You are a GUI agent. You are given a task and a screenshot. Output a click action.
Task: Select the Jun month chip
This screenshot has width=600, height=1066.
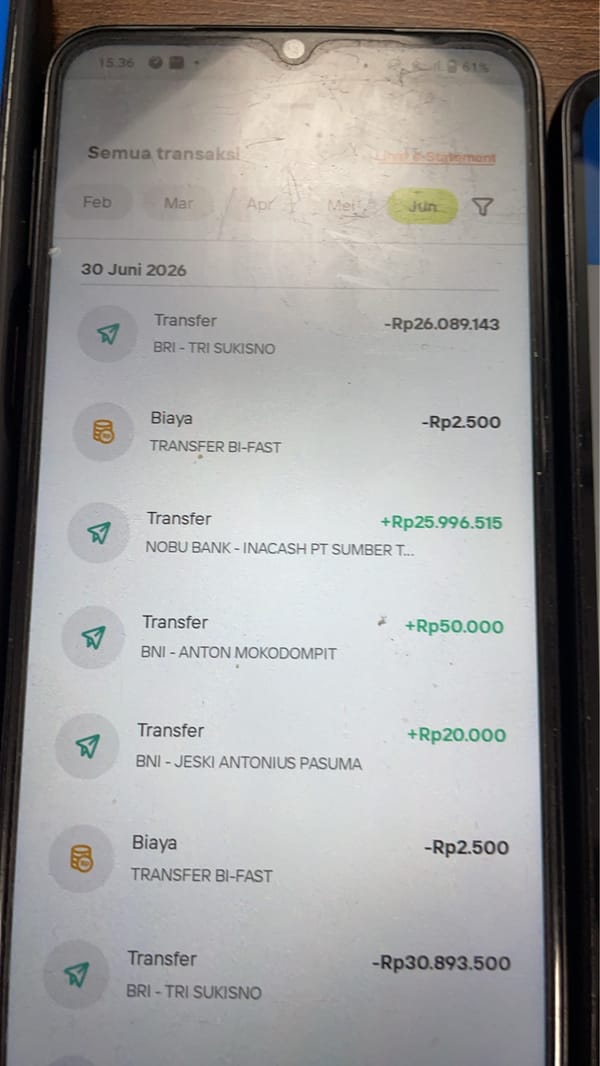pos(423,206)
